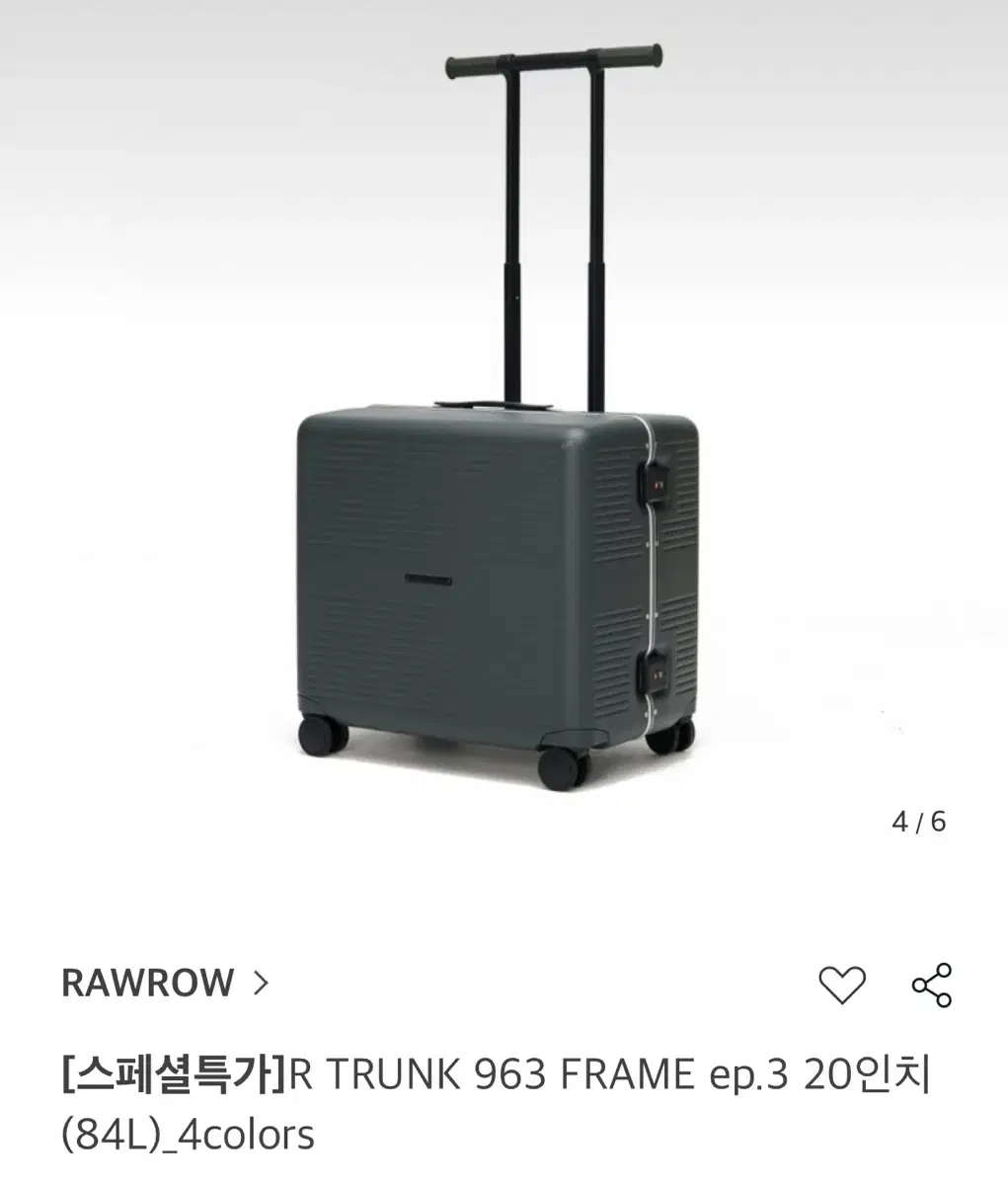Screen dimensions: 1008x1185
Task: Click the 4 / 6 carousel progress indicator
Action: pos(920,822)
